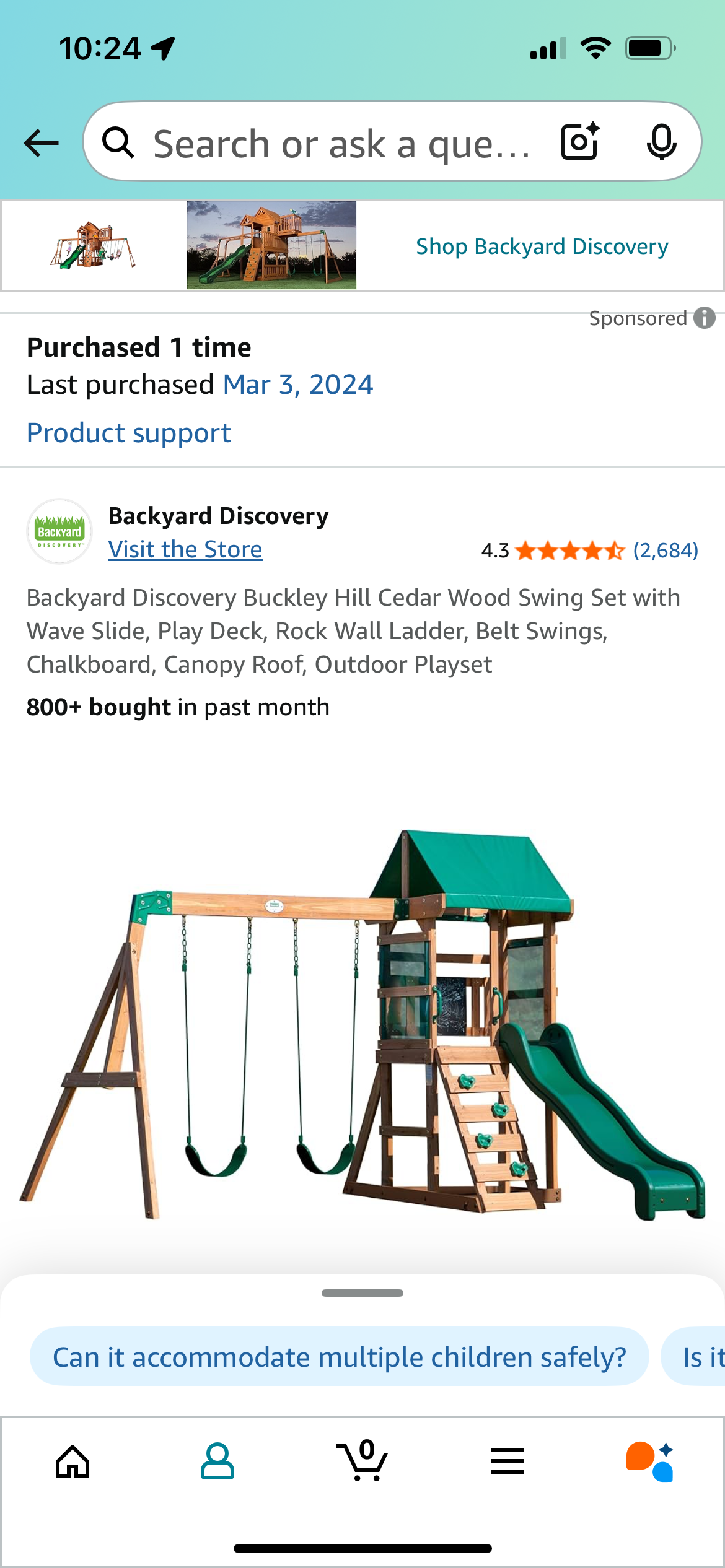View the 2,684 ratings
This screenshot has width=725, height=1568.
click(665, 550)
